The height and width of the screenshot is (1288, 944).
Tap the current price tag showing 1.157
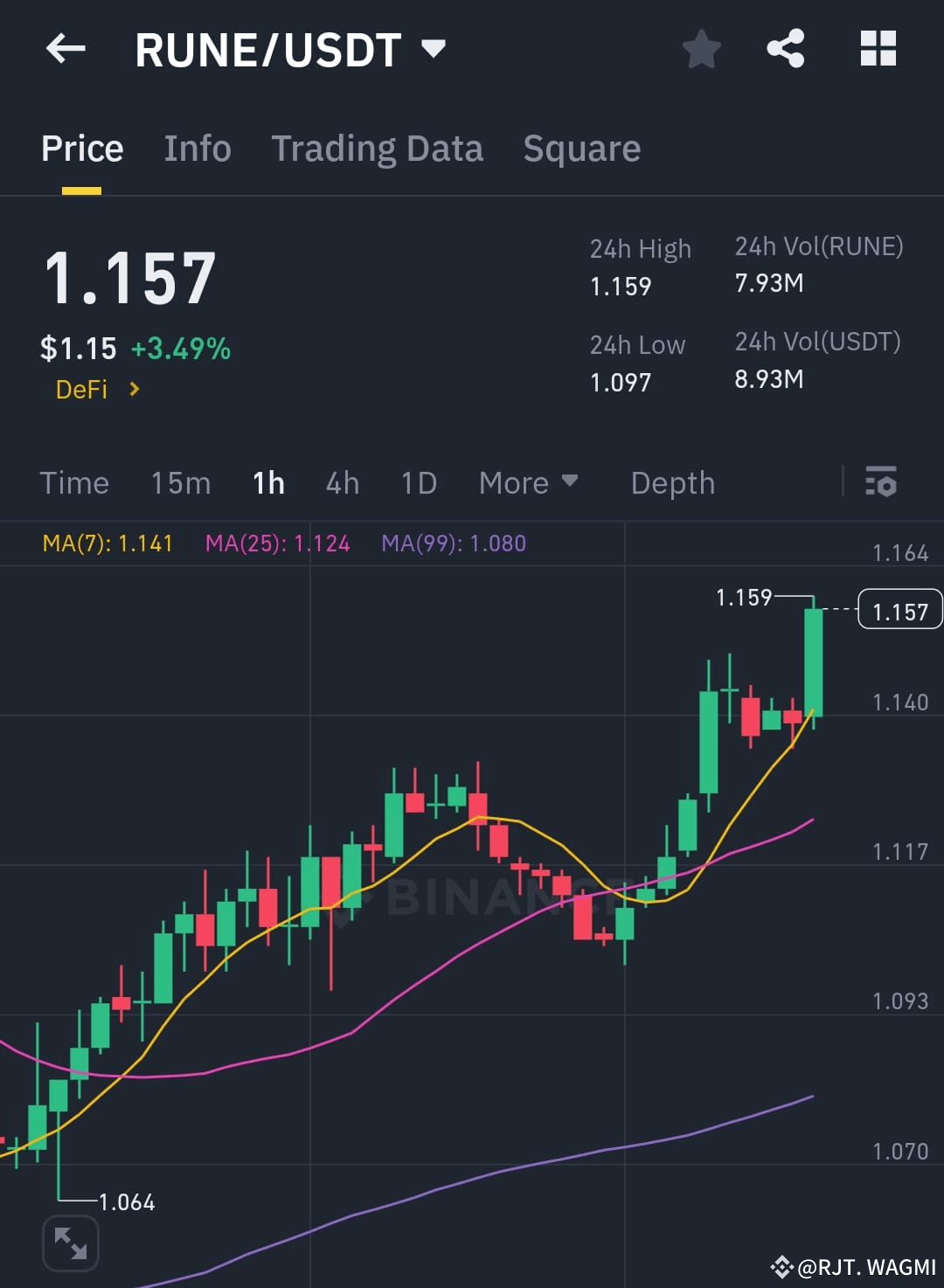(899, 610)
